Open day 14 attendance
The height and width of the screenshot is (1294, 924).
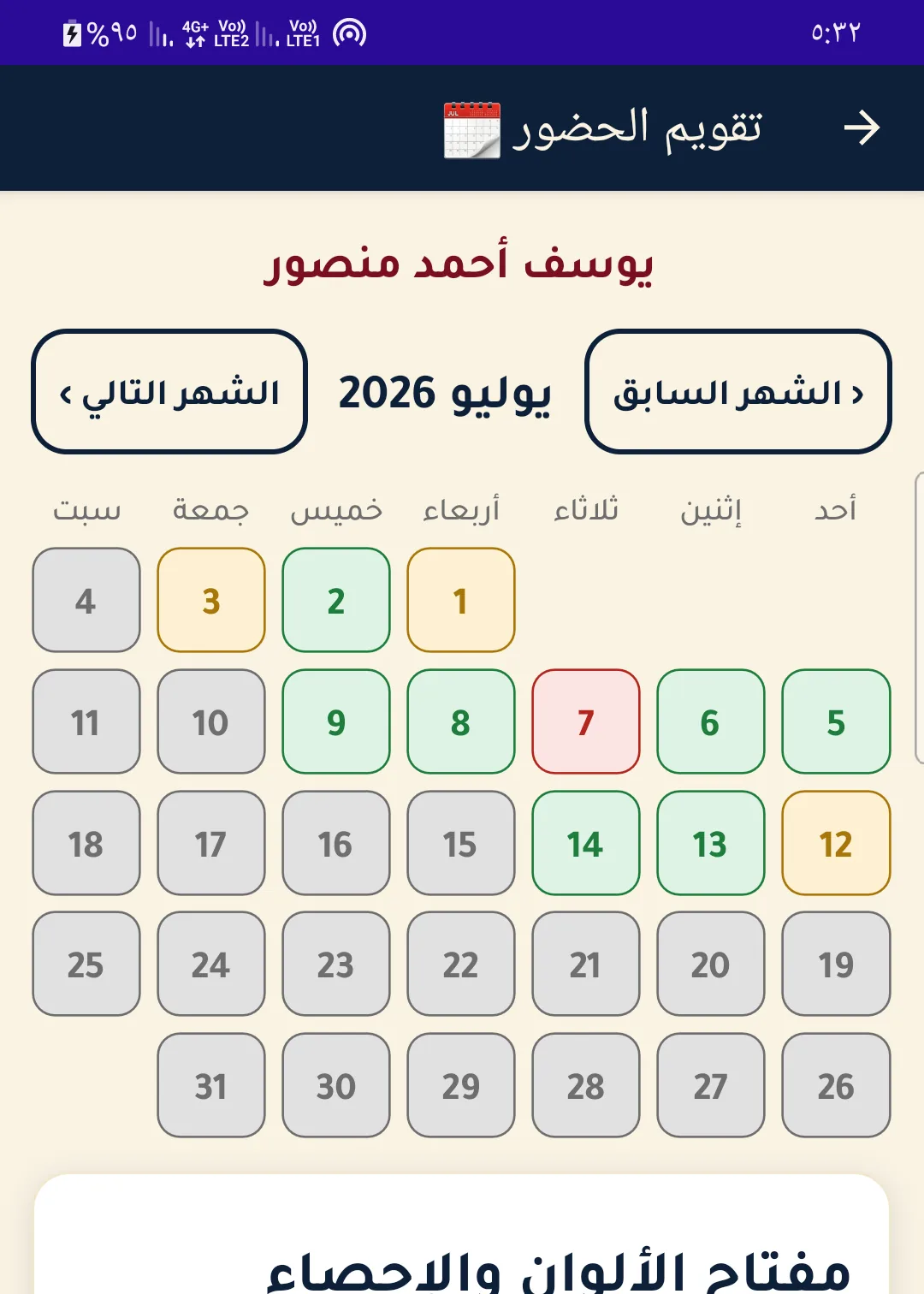tap(586, 843)
